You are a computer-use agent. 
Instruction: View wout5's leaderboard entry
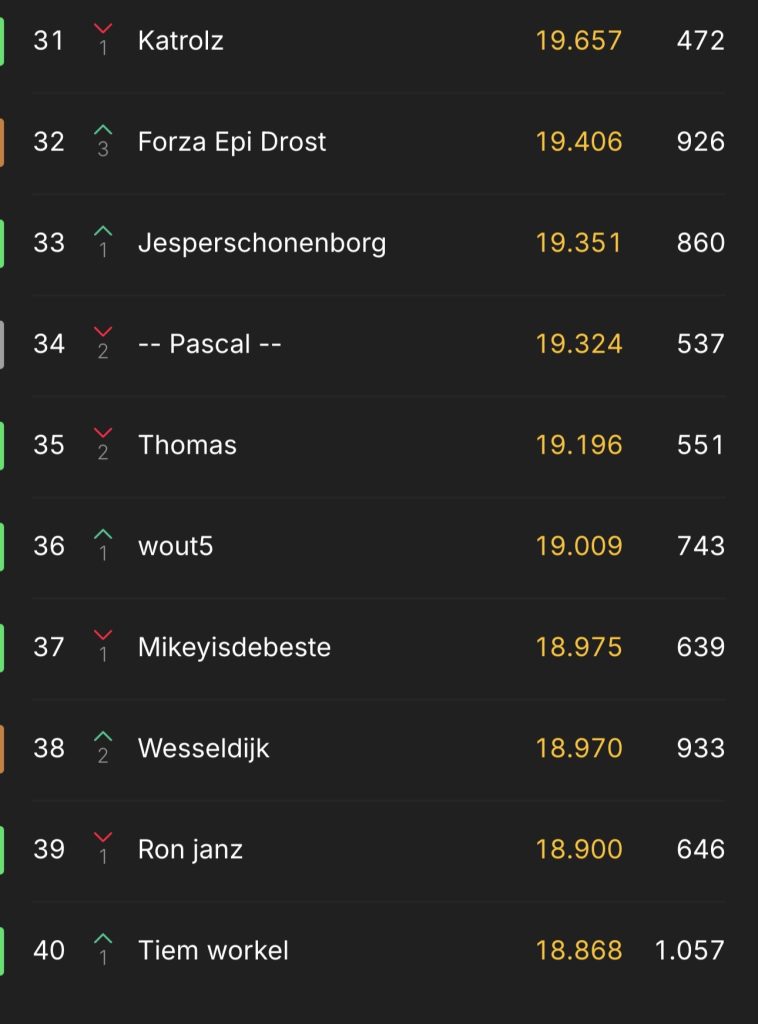click(176, 546)
